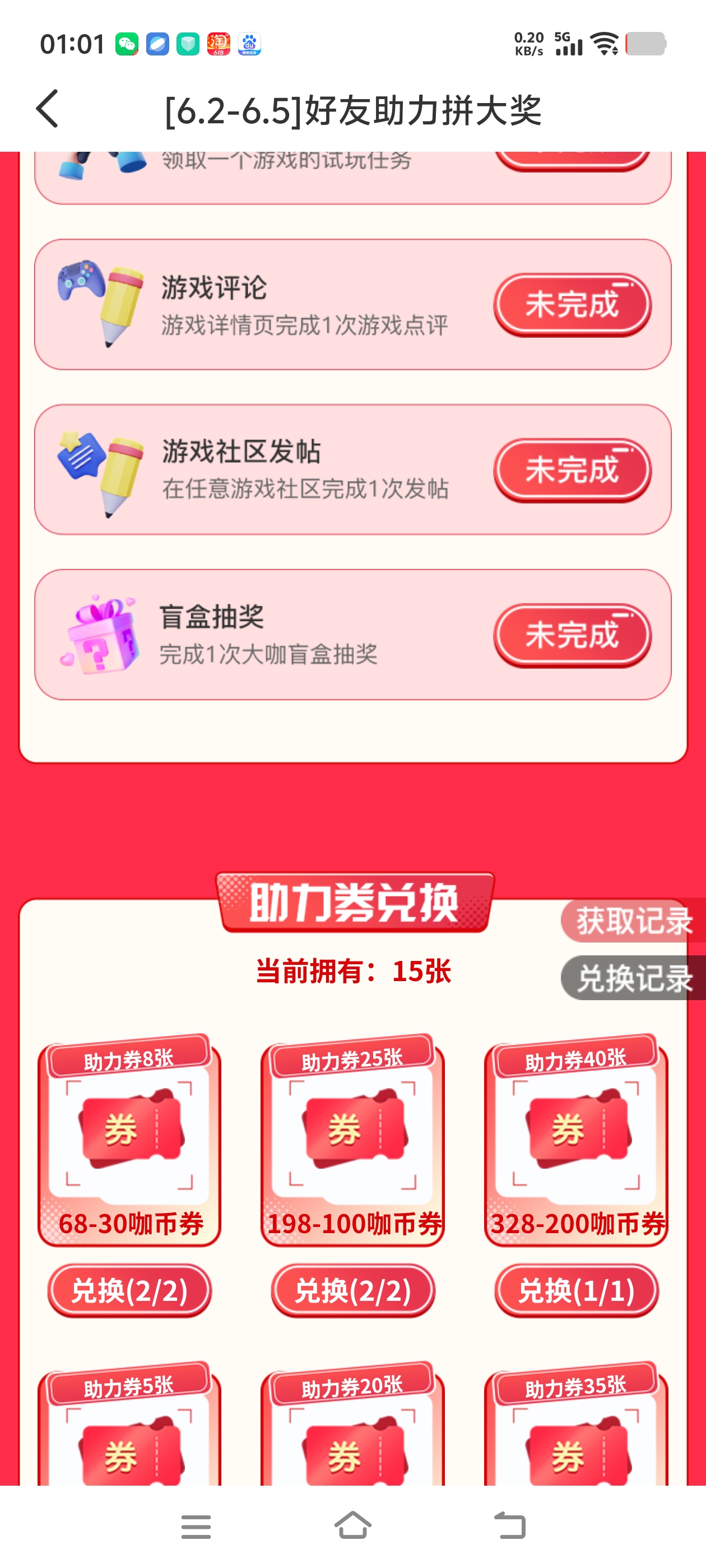Go back from the 好友助力拼大奖 page
This screenshot has height=1568, width=706.
[48, 109]
